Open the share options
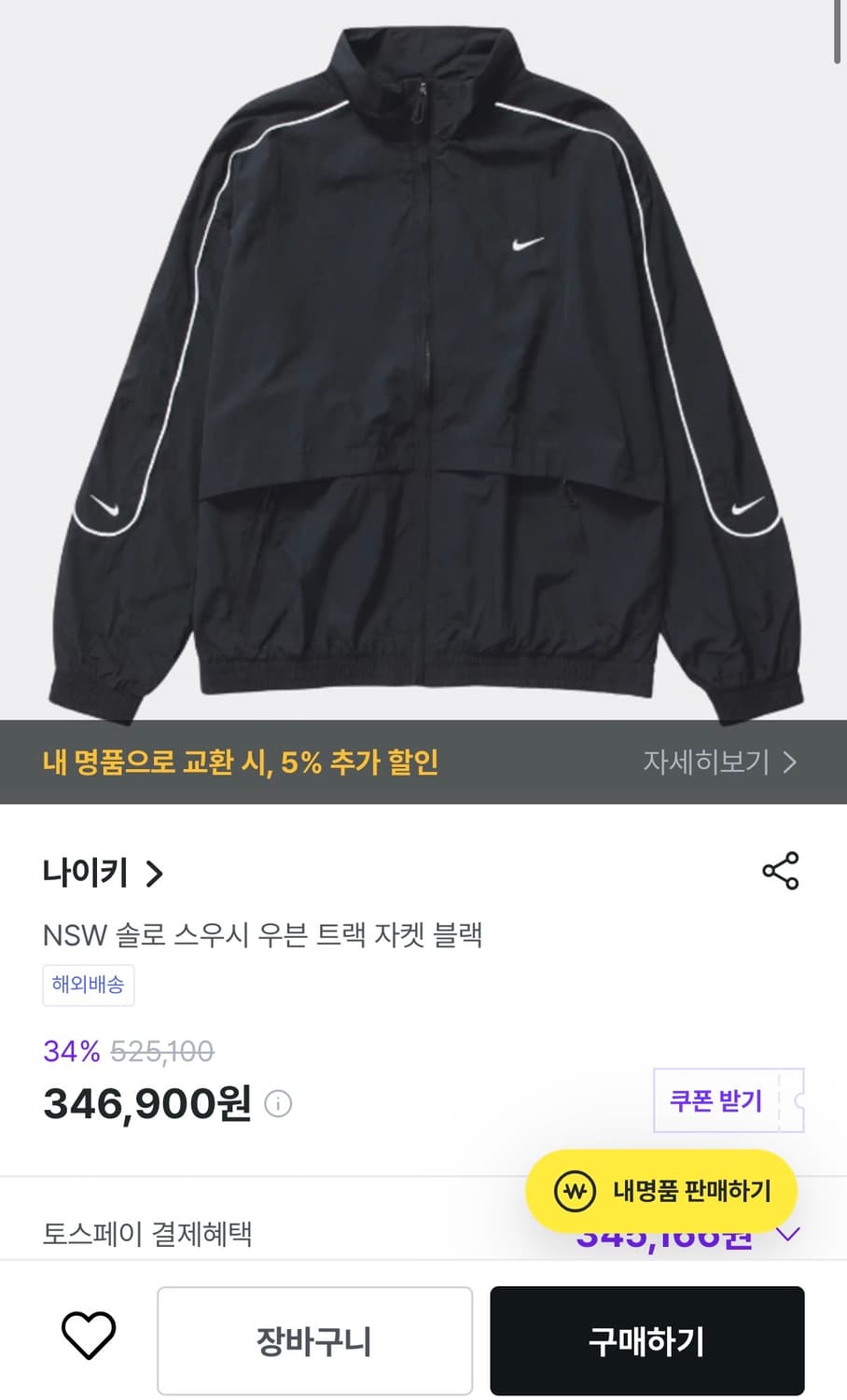This screenshot has height=1400, width=847. pyautogui.click(x=782, y=870)
